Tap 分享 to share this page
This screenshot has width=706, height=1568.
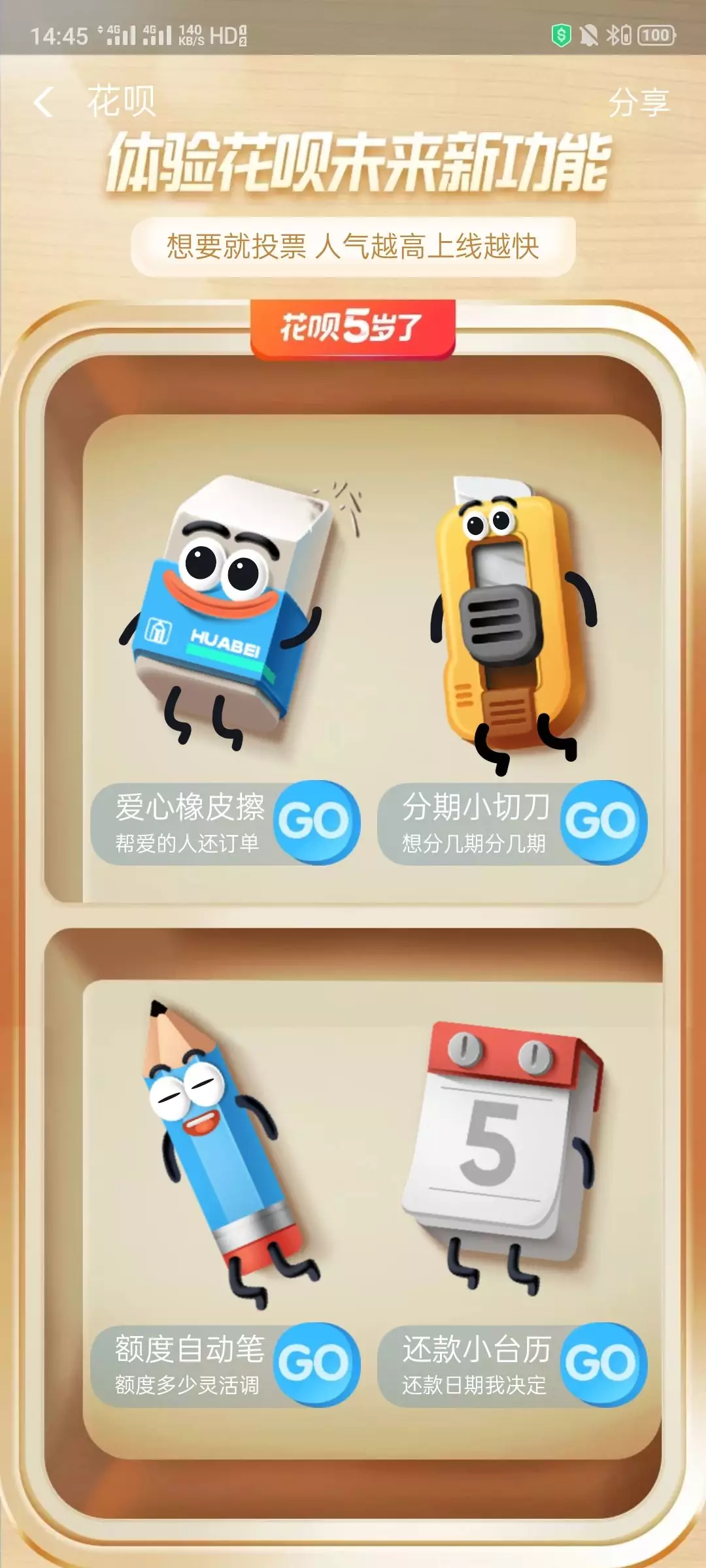pyautogui.click(x=638, y=103)
